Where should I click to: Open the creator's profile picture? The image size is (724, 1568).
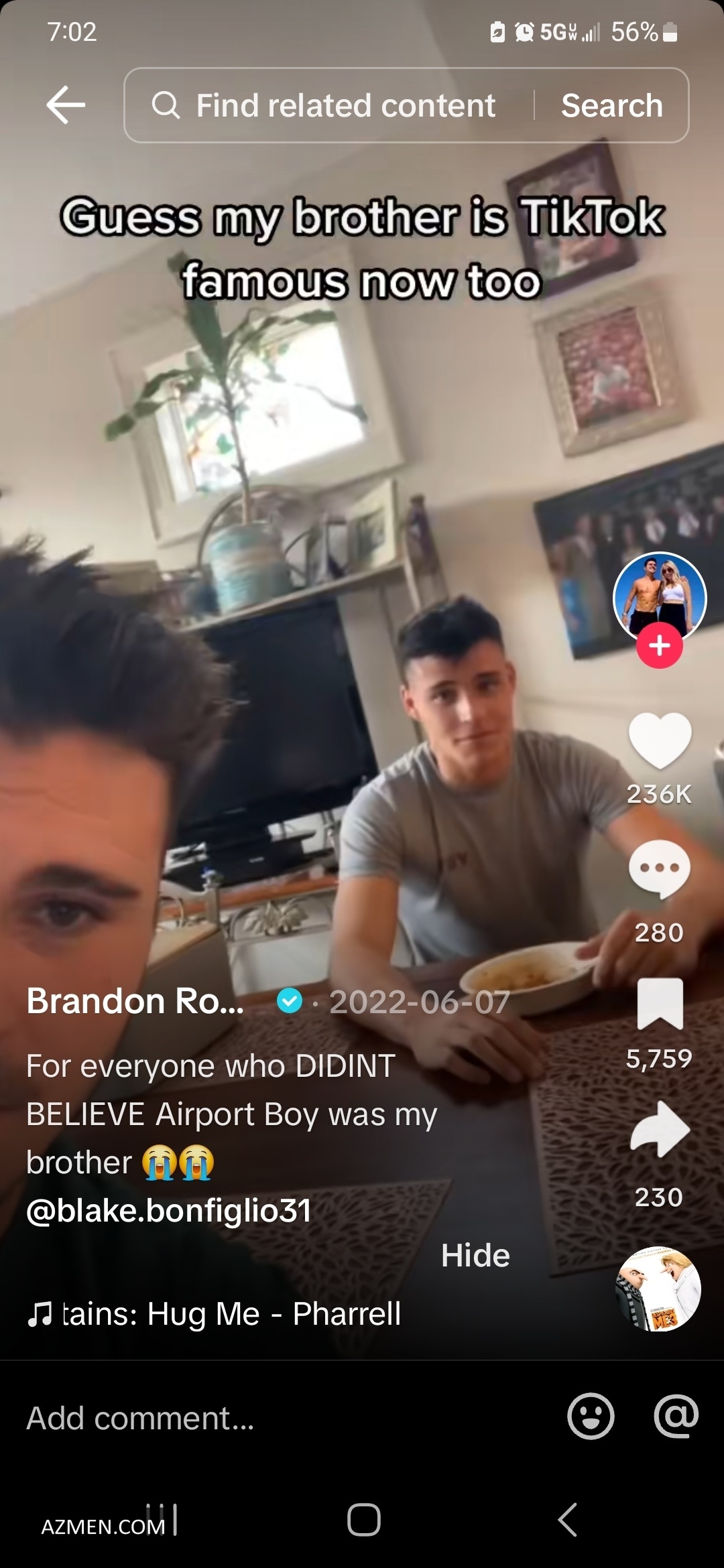pos(660,596)
